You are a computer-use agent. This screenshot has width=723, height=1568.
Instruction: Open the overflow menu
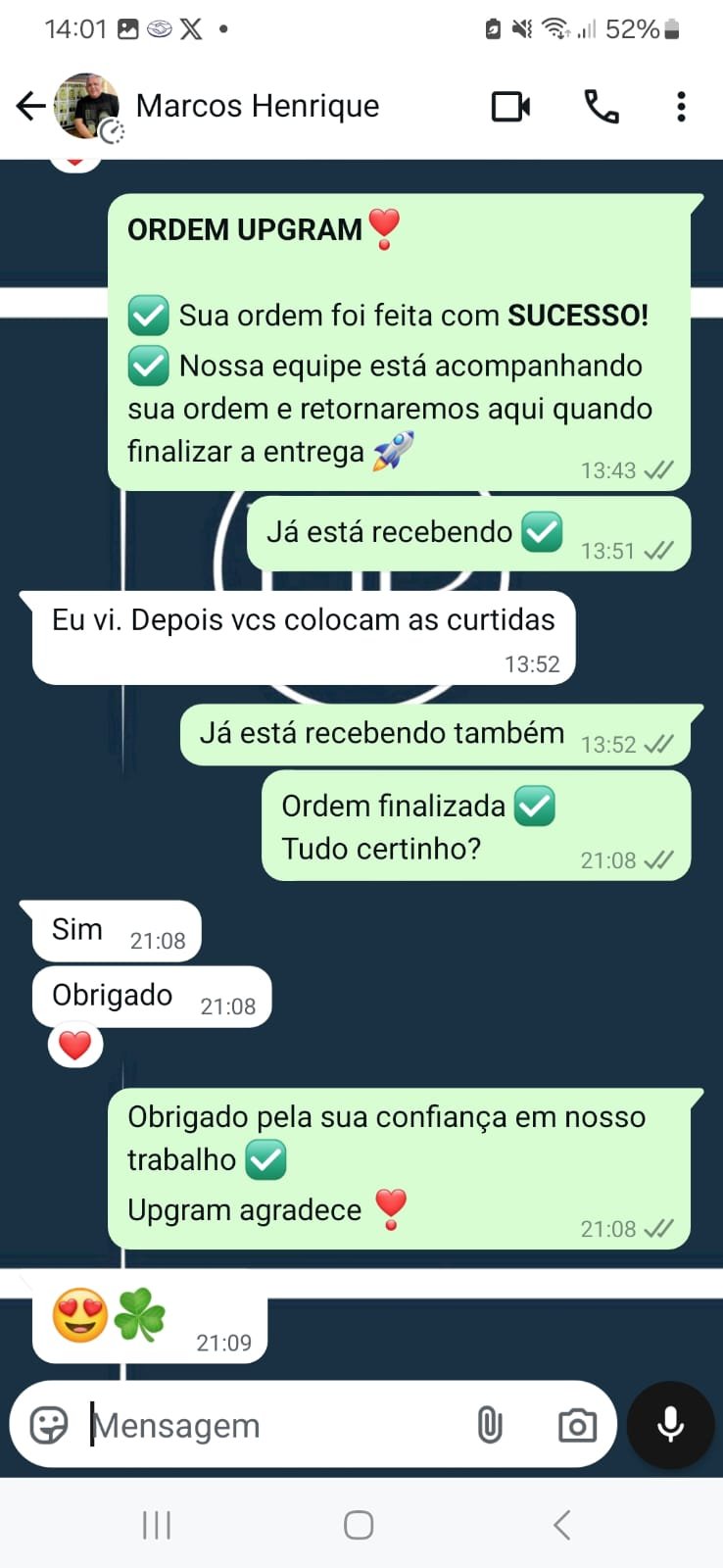[x=681, y=106]
